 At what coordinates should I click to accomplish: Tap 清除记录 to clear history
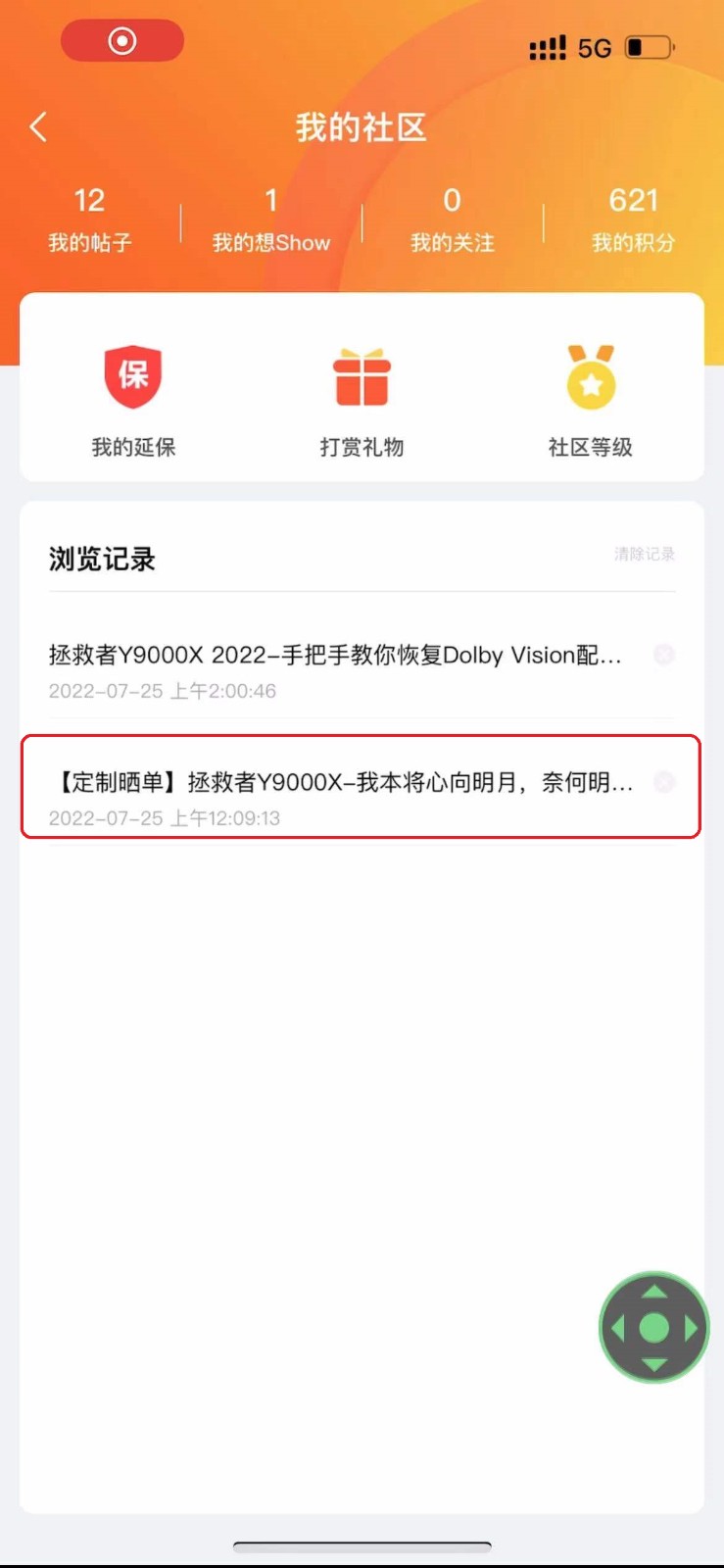[644, 555]
